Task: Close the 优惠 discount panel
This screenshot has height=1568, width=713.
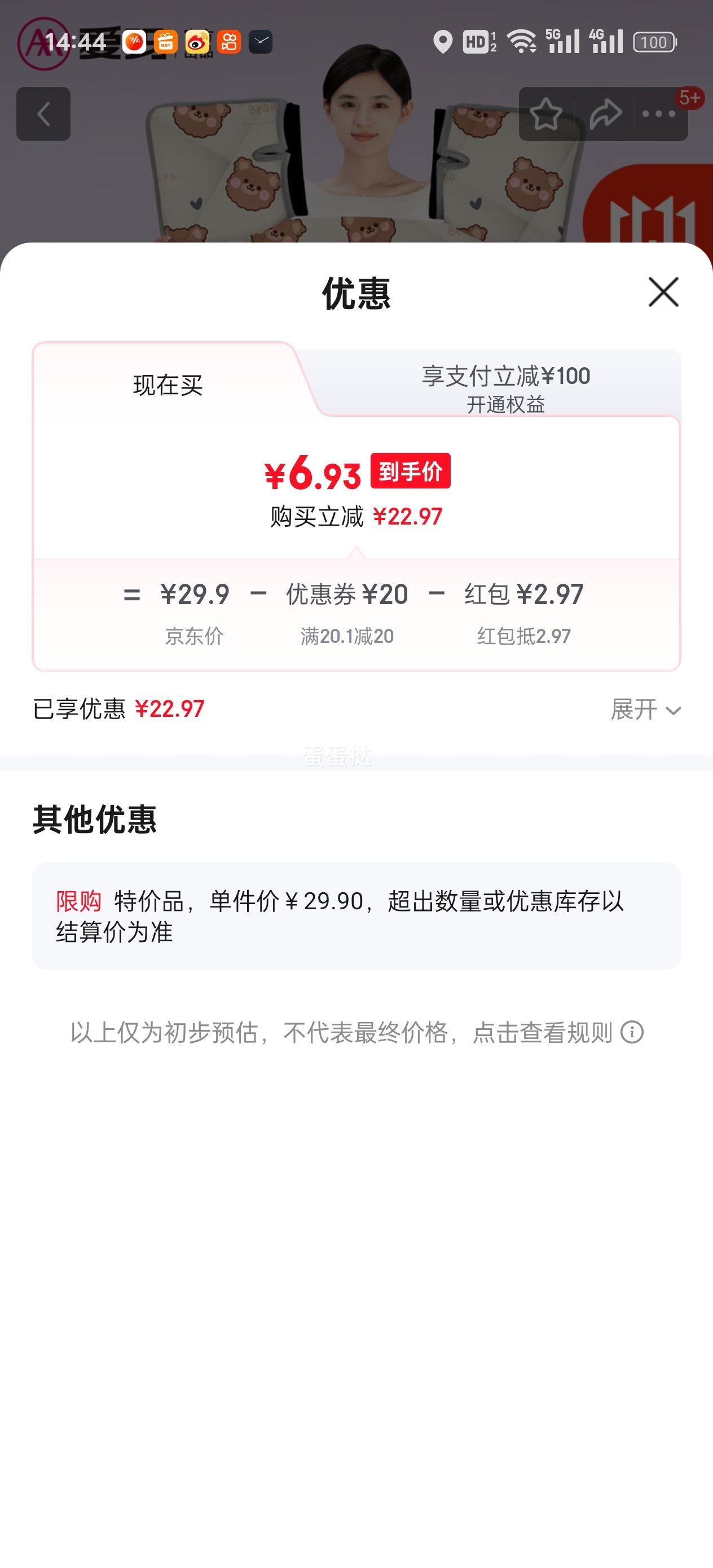Action: pyautogui.click(x=663, y=292)
